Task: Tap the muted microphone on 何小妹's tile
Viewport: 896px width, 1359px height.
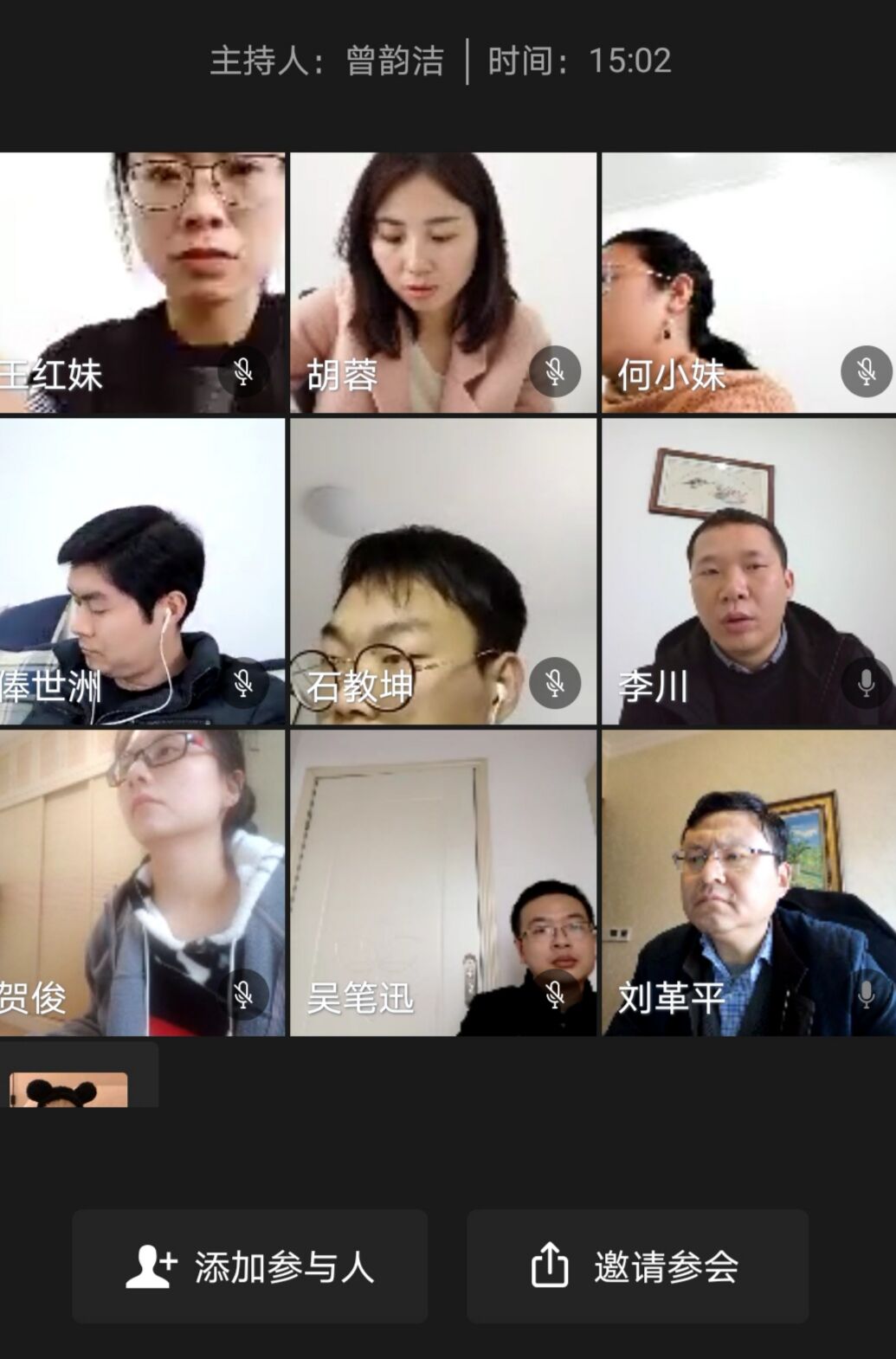Action: (866, 371)
